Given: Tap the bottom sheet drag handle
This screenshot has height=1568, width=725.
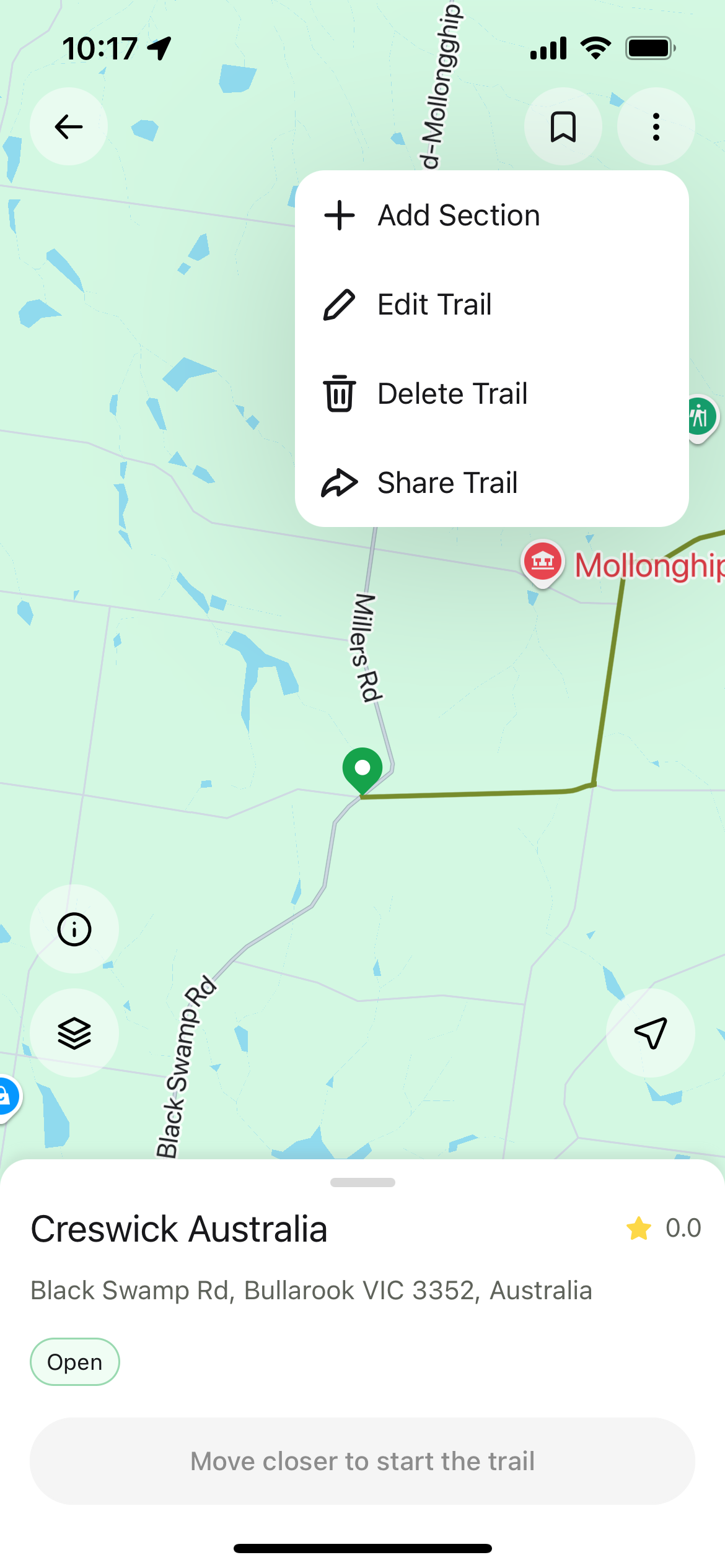Looking at the screenshot, I should click(x=362, y=1182).
